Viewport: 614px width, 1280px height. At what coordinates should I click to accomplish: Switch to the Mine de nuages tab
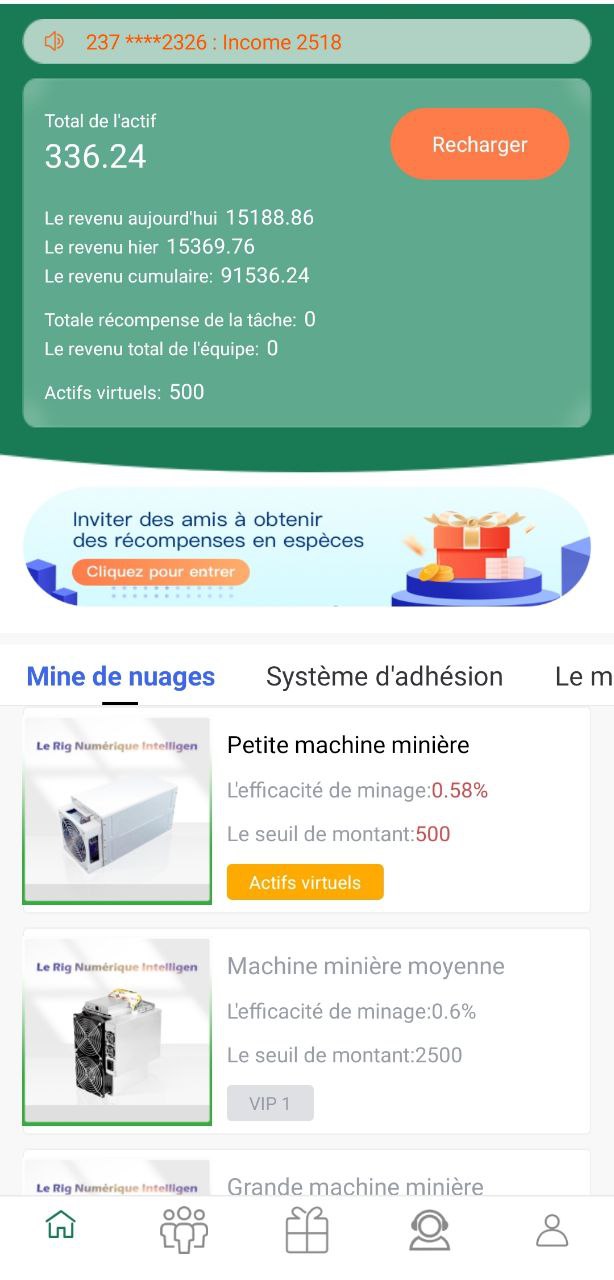tap(121, 677)
